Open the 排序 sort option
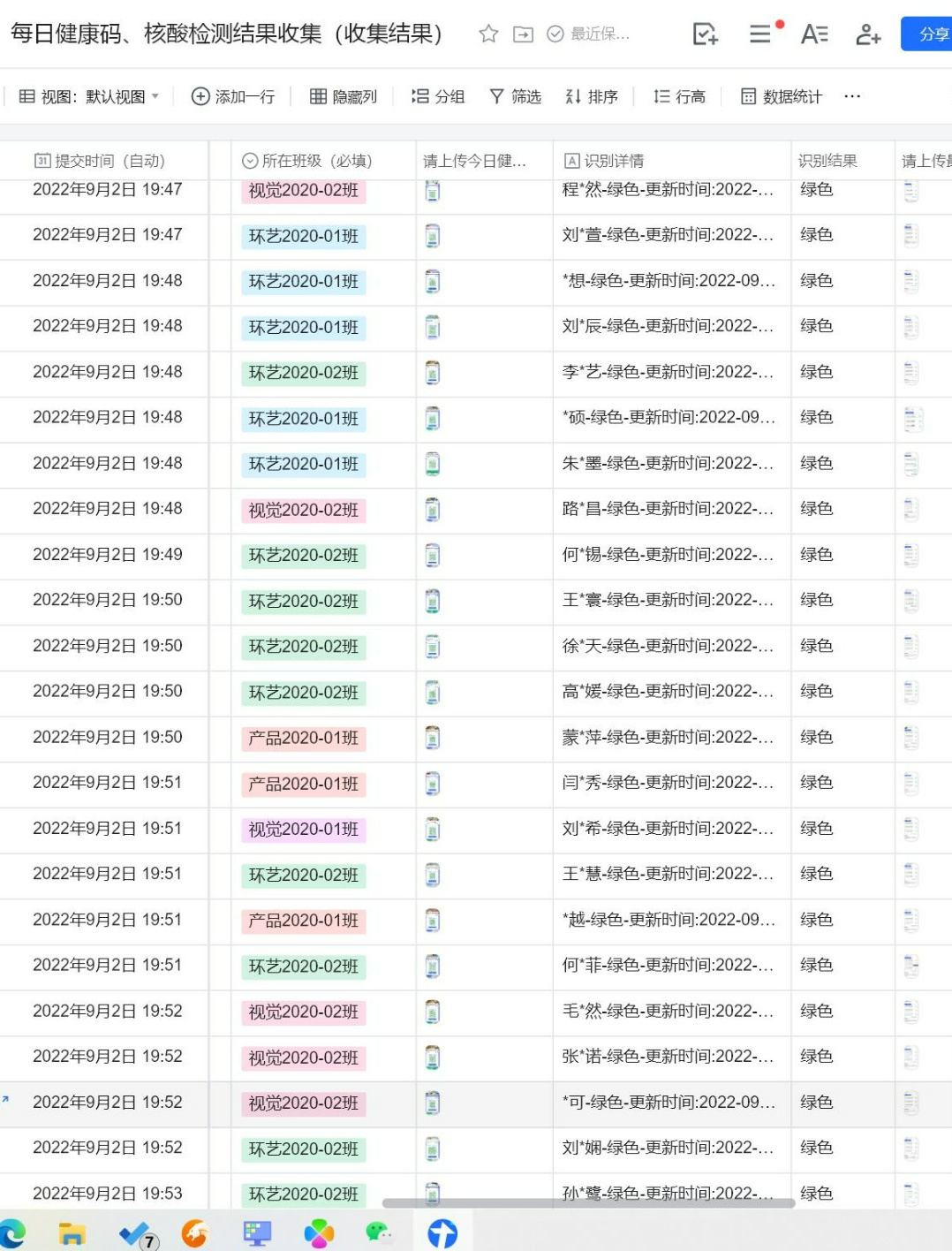The height and width of the screenshot is (1251, 952). click(x=592, y=96)
